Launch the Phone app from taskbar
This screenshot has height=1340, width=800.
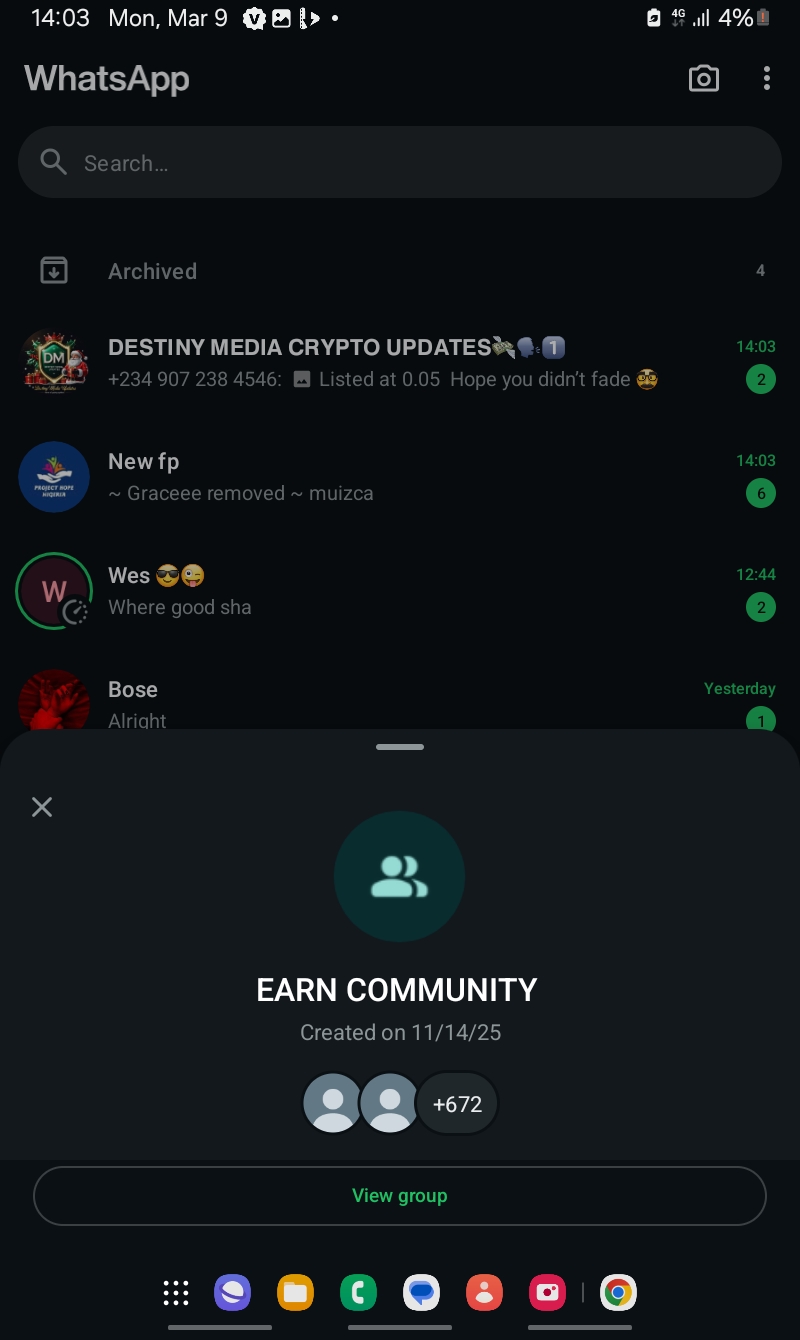pos(358,1293)
